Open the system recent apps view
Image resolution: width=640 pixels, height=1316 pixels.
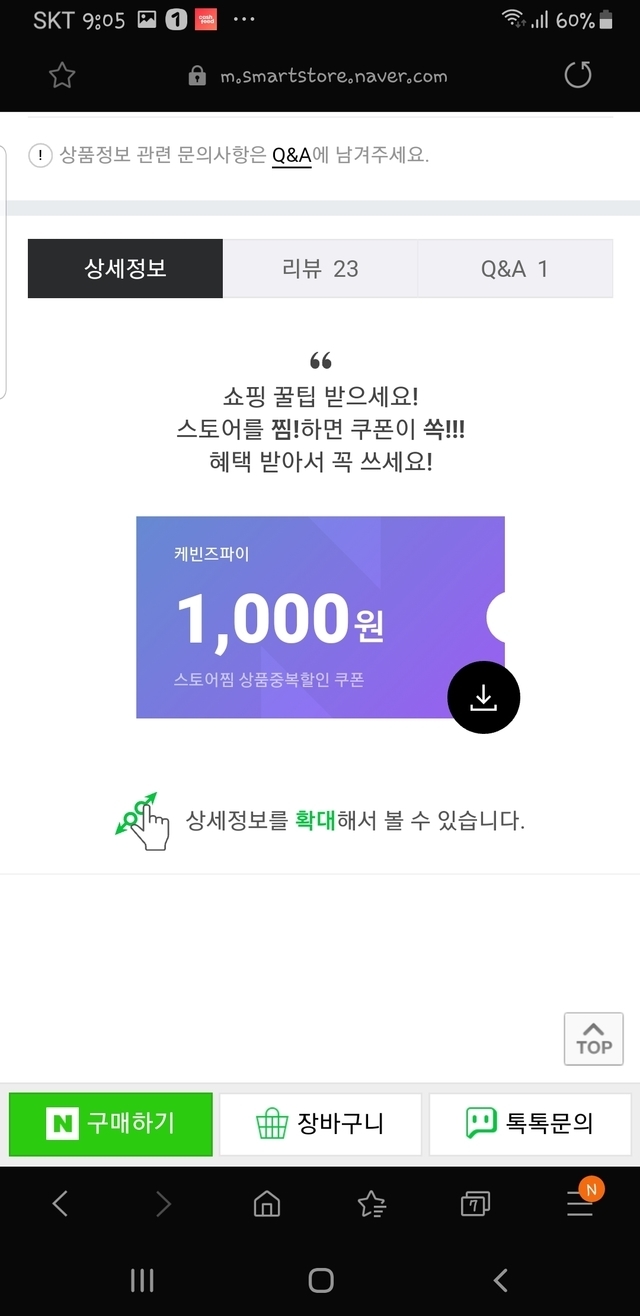[x=142, y=1280]
